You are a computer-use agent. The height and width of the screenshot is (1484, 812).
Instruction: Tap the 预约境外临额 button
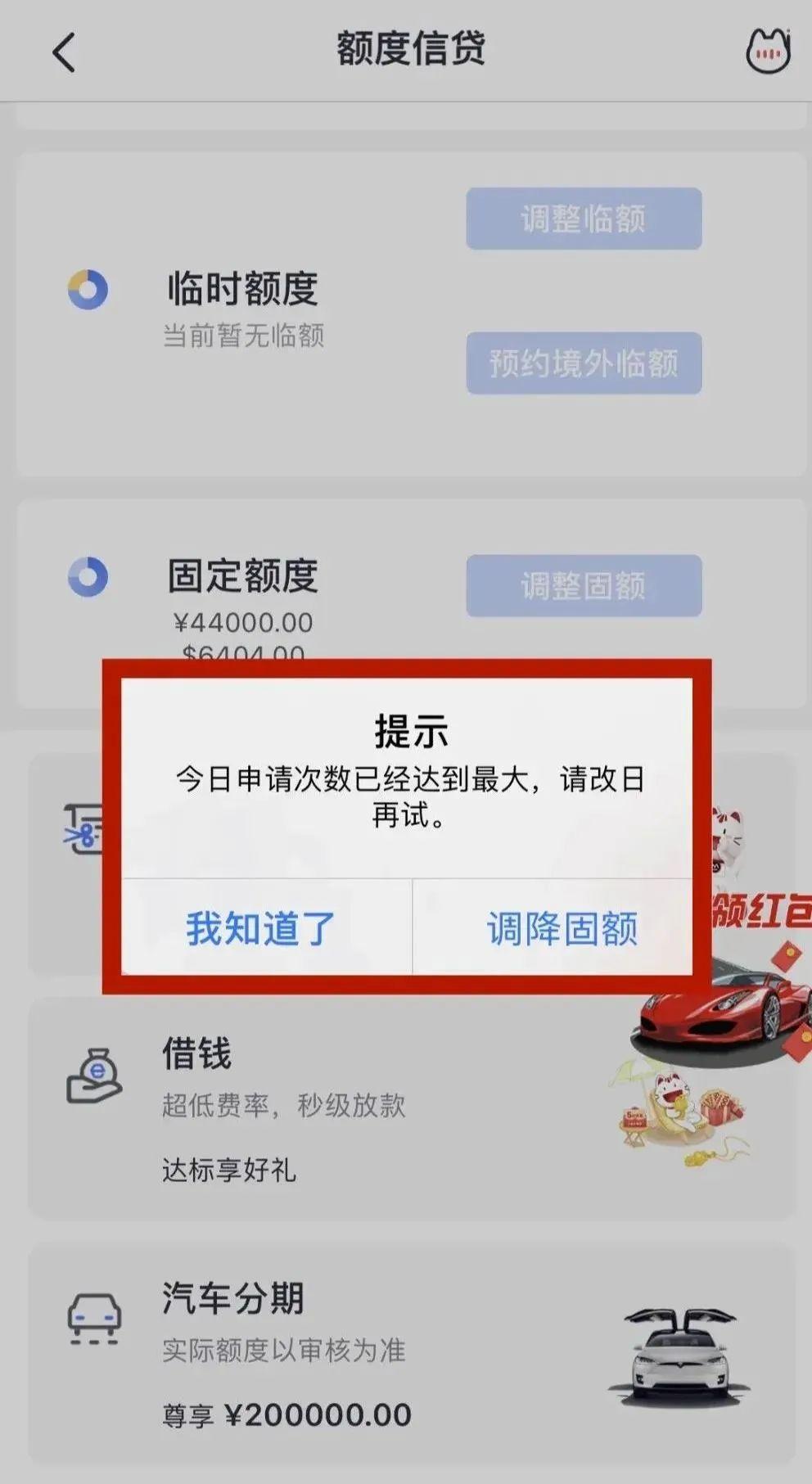click(x=584, y=363)
